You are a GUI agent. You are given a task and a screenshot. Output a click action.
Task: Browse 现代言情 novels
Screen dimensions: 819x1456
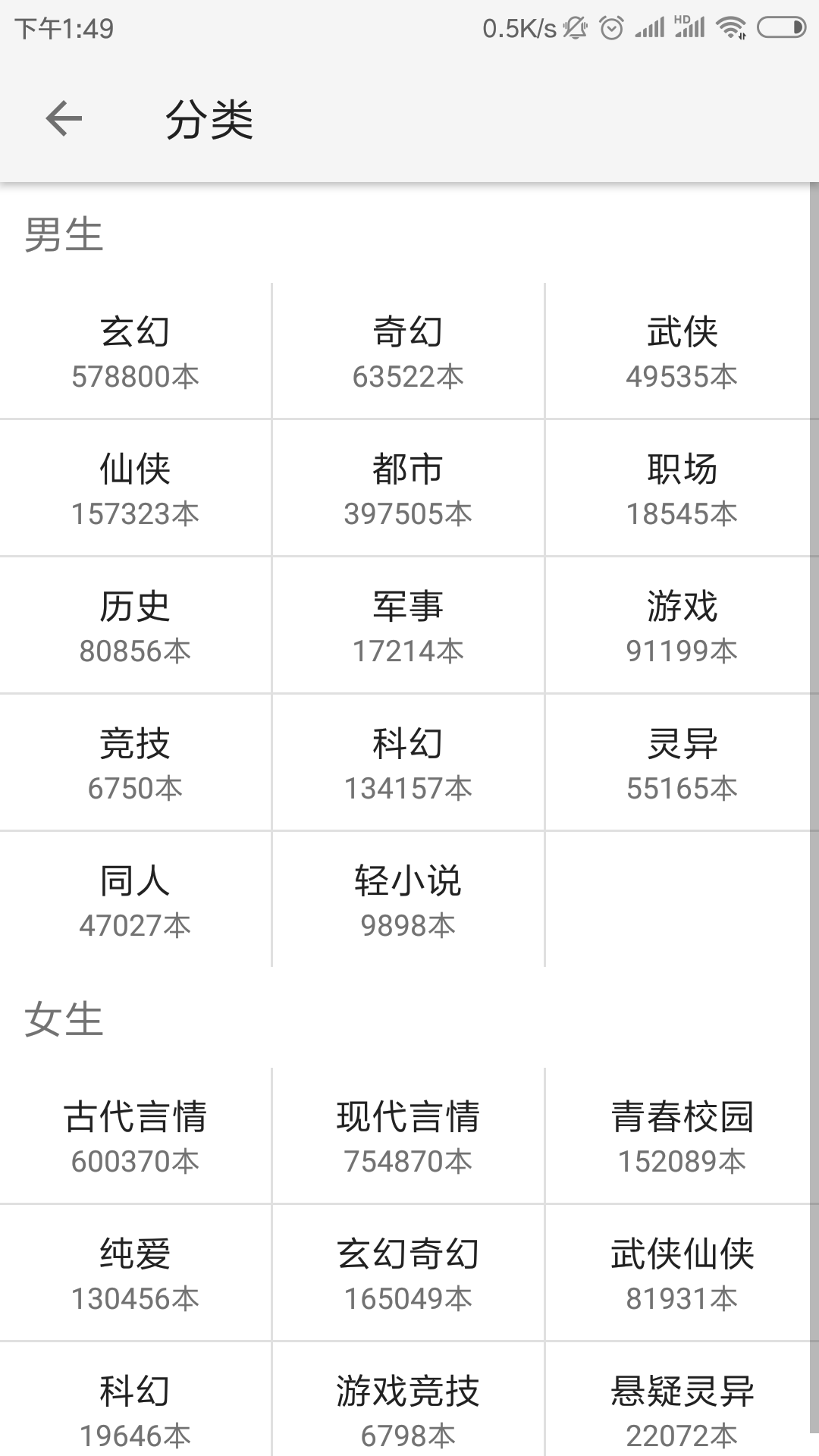pyautogui.click(x=408, y=1136)
